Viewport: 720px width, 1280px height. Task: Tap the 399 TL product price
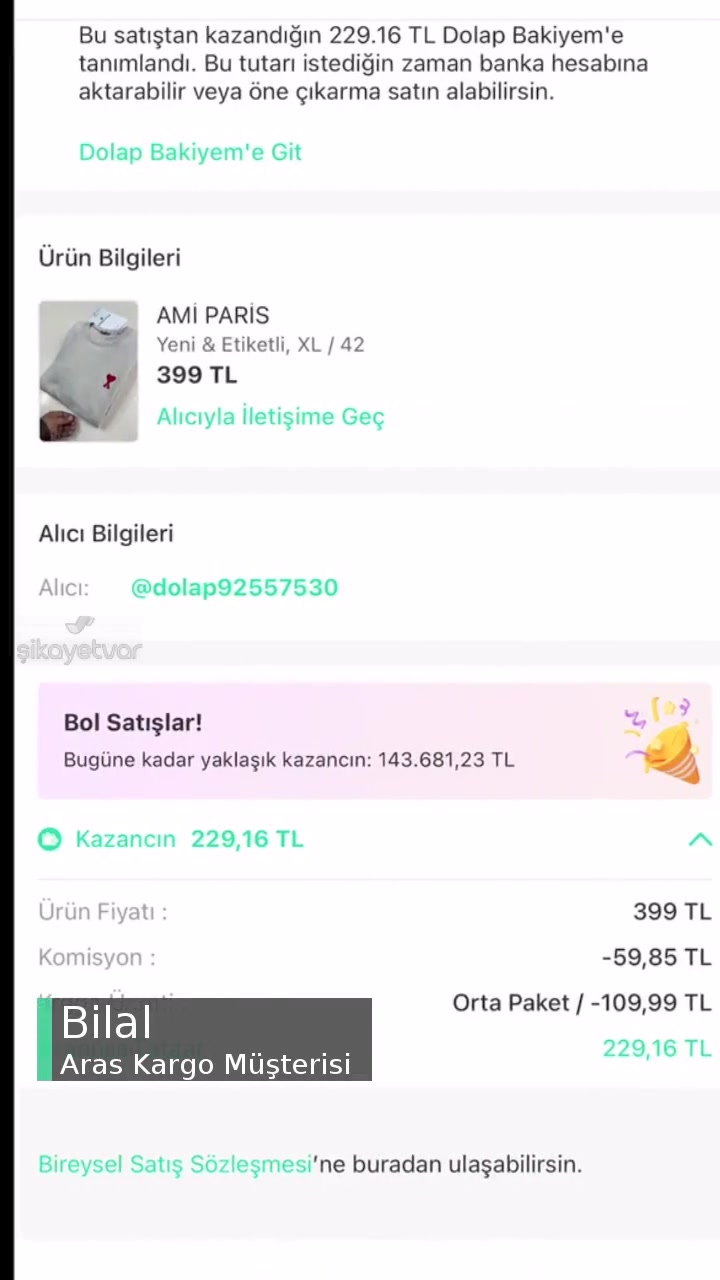(196, 374)
